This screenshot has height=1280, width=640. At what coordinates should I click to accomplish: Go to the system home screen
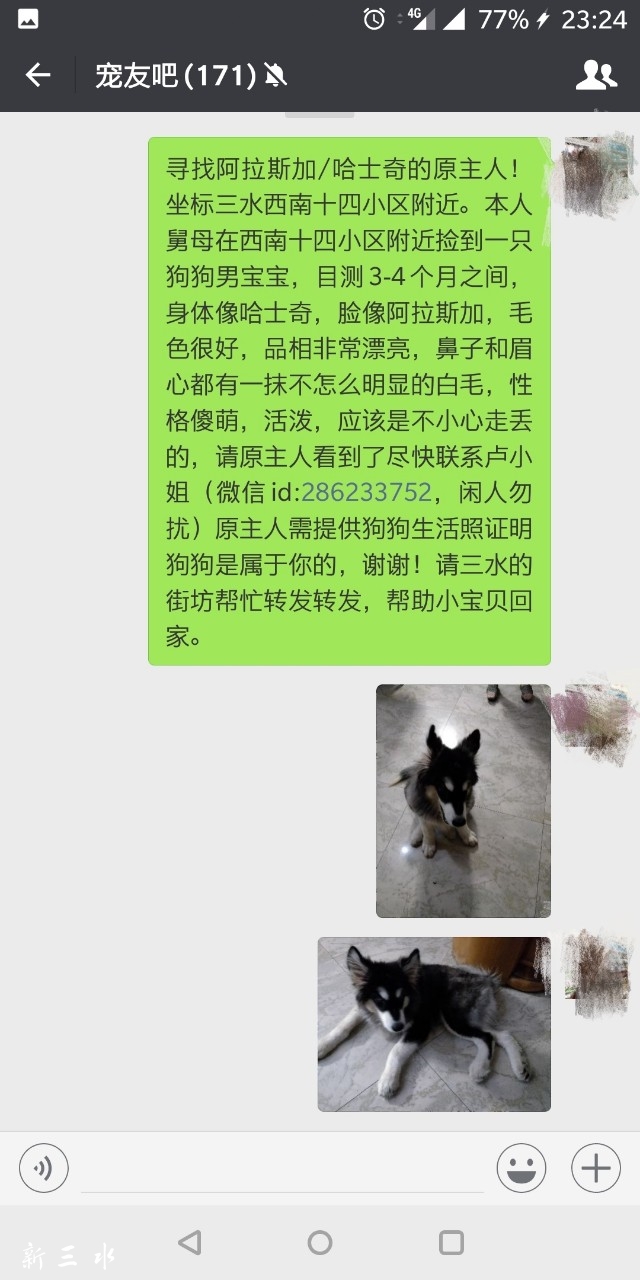320,1242
